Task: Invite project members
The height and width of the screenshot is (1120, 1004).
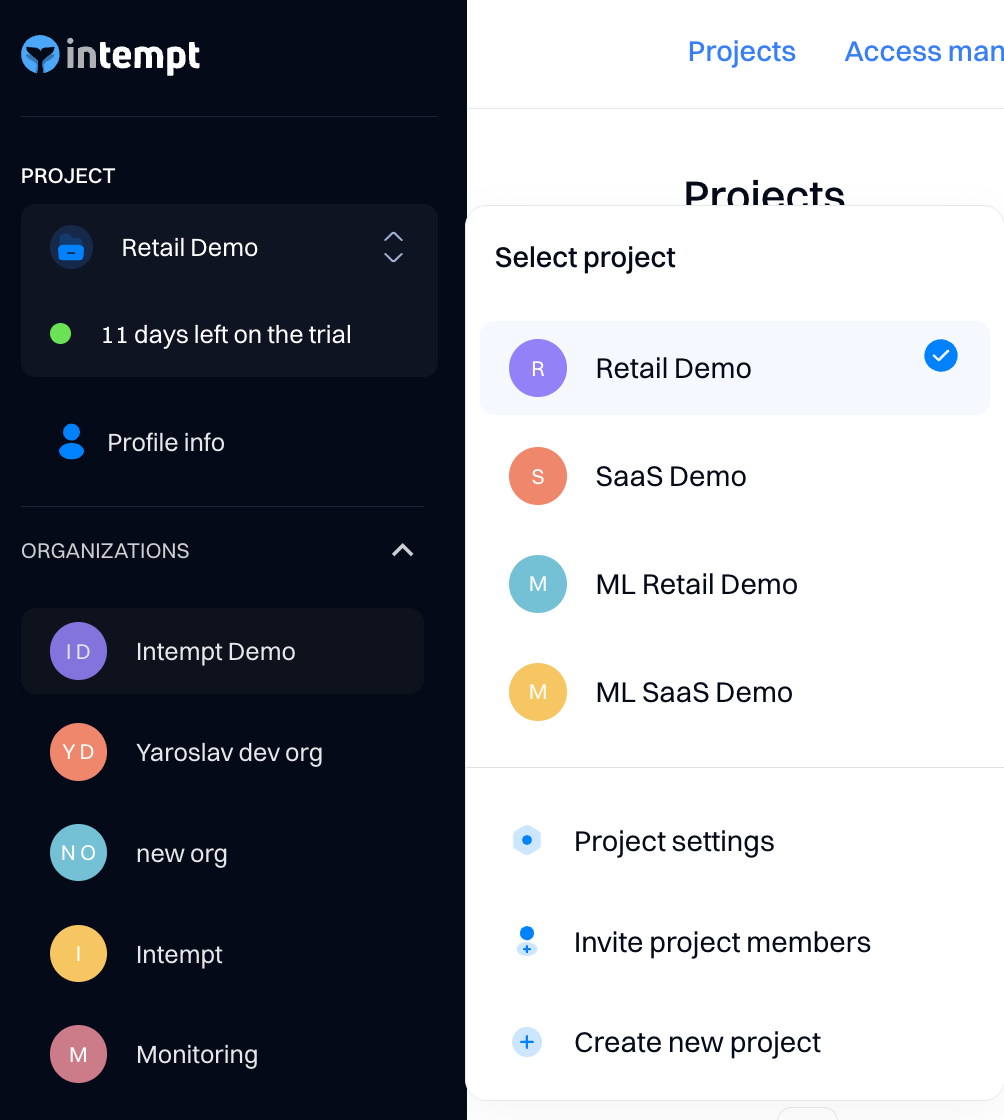Action: pos(721,942)
